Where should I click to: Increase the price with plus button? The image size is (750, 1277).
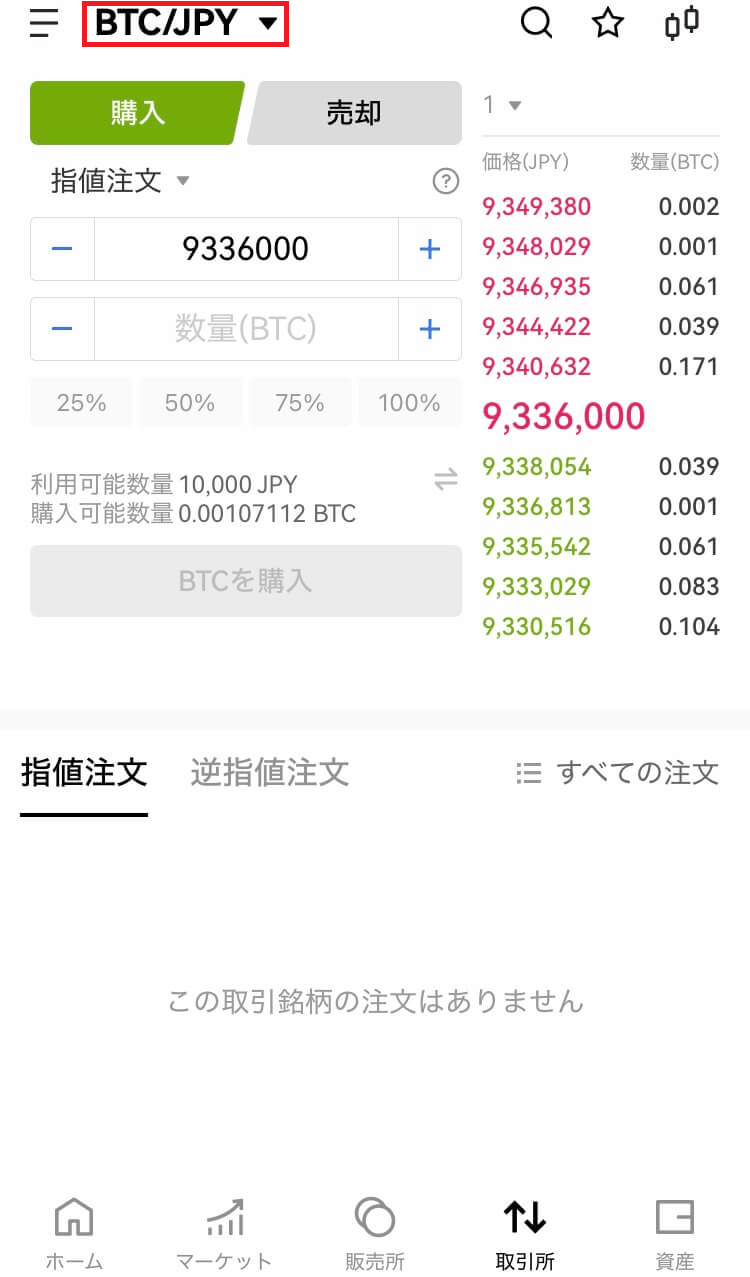(430, 249)
